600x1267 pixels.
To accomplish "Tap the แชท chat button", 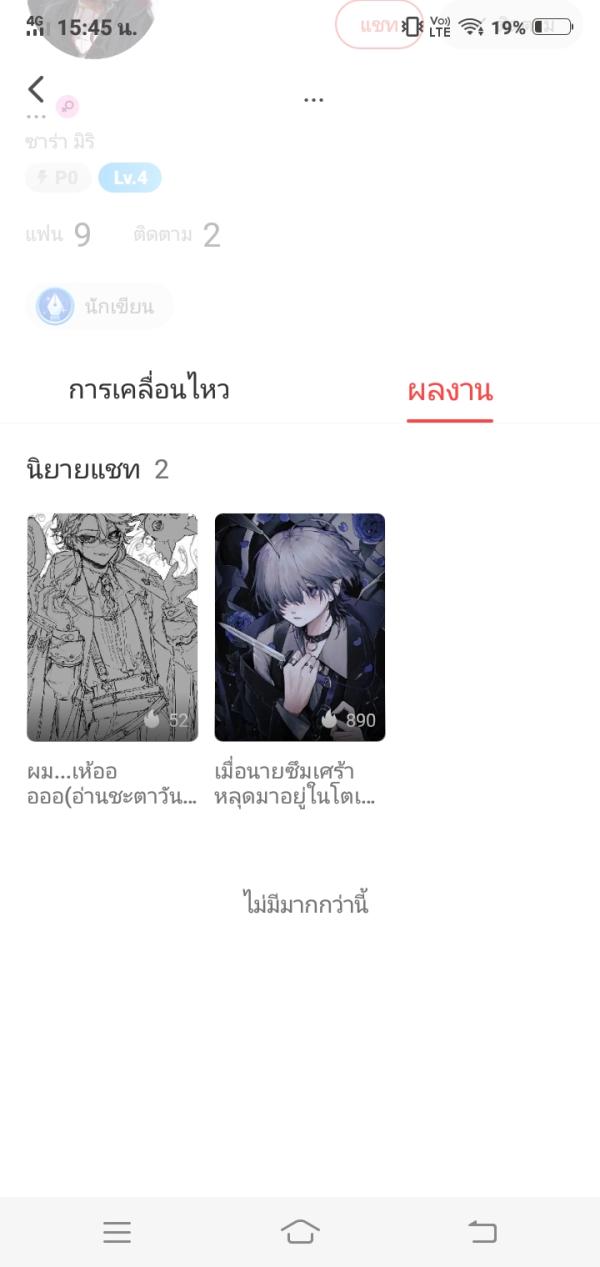I will pos(378,26).
